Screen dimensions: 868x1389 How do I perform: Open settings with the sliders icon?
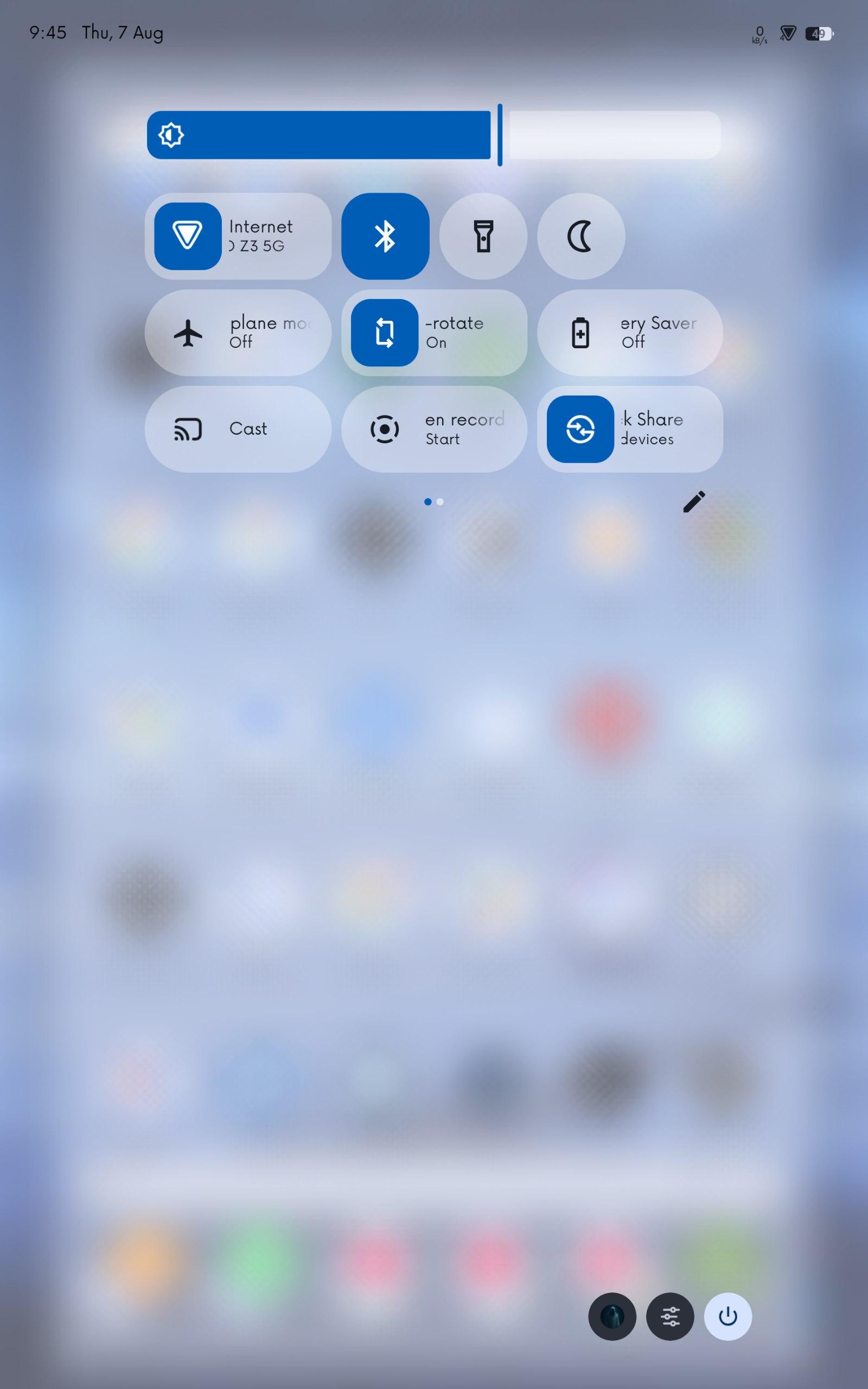pos(670,1316)
